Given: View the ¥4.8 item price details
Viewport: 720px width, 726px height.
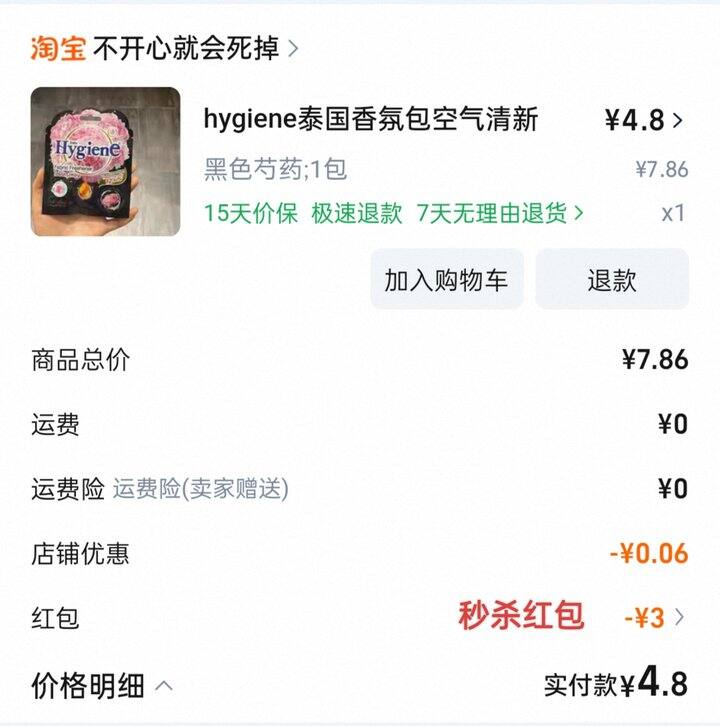Looking at the screenshot, I should [x=645, y=121].
